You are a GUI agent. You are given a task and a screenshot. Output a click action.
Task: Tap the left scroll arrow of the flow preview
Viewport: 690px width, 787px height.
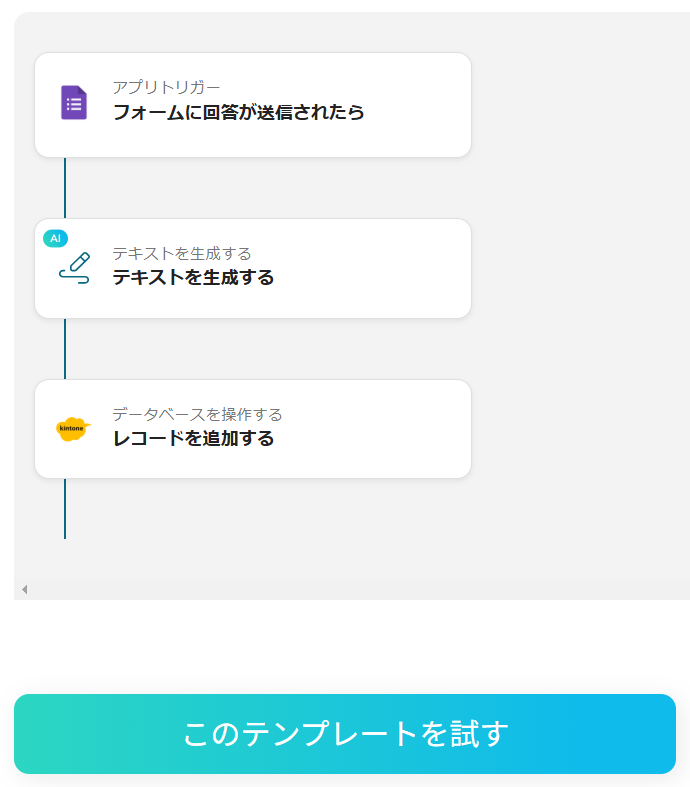pos(24,590)
